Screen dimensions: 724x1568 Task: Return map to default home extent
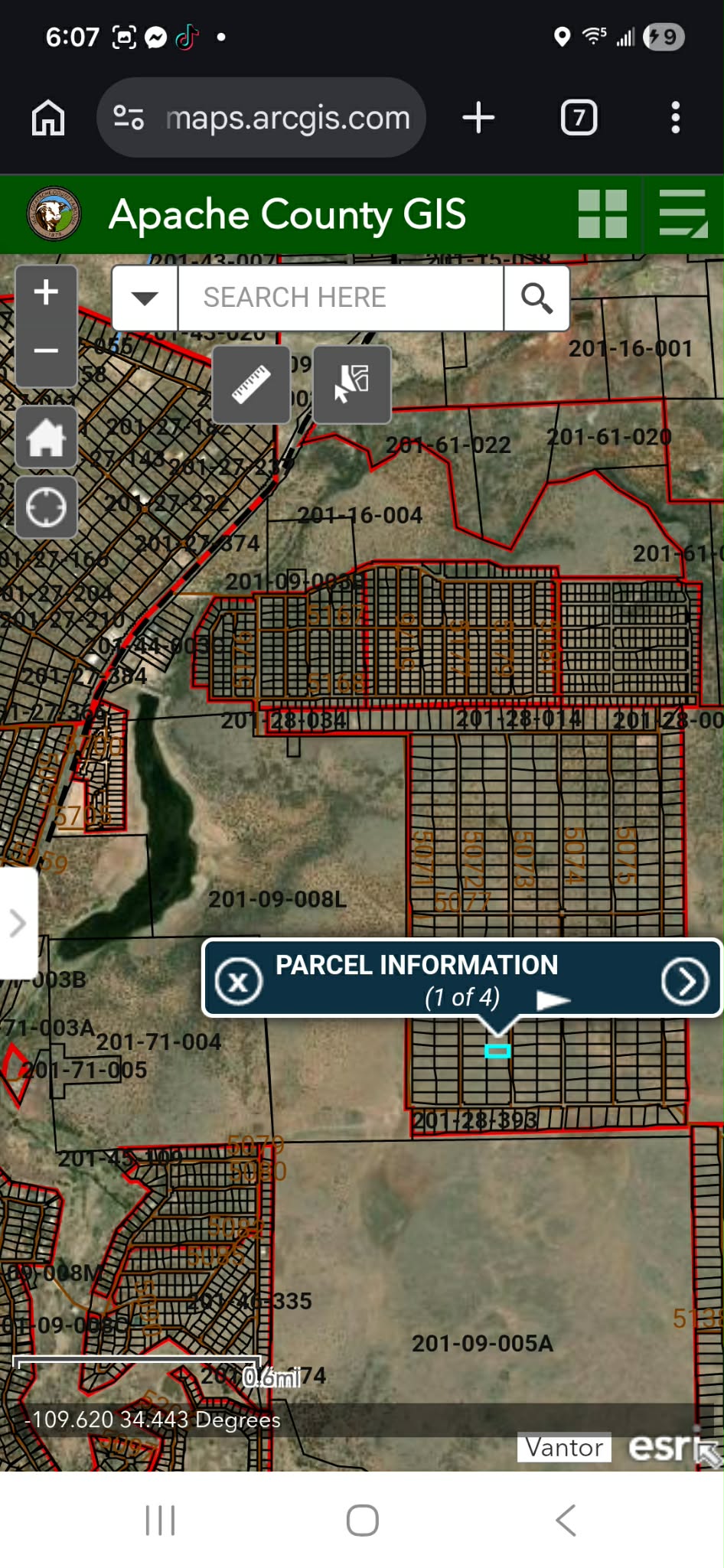tap(46, 438)
